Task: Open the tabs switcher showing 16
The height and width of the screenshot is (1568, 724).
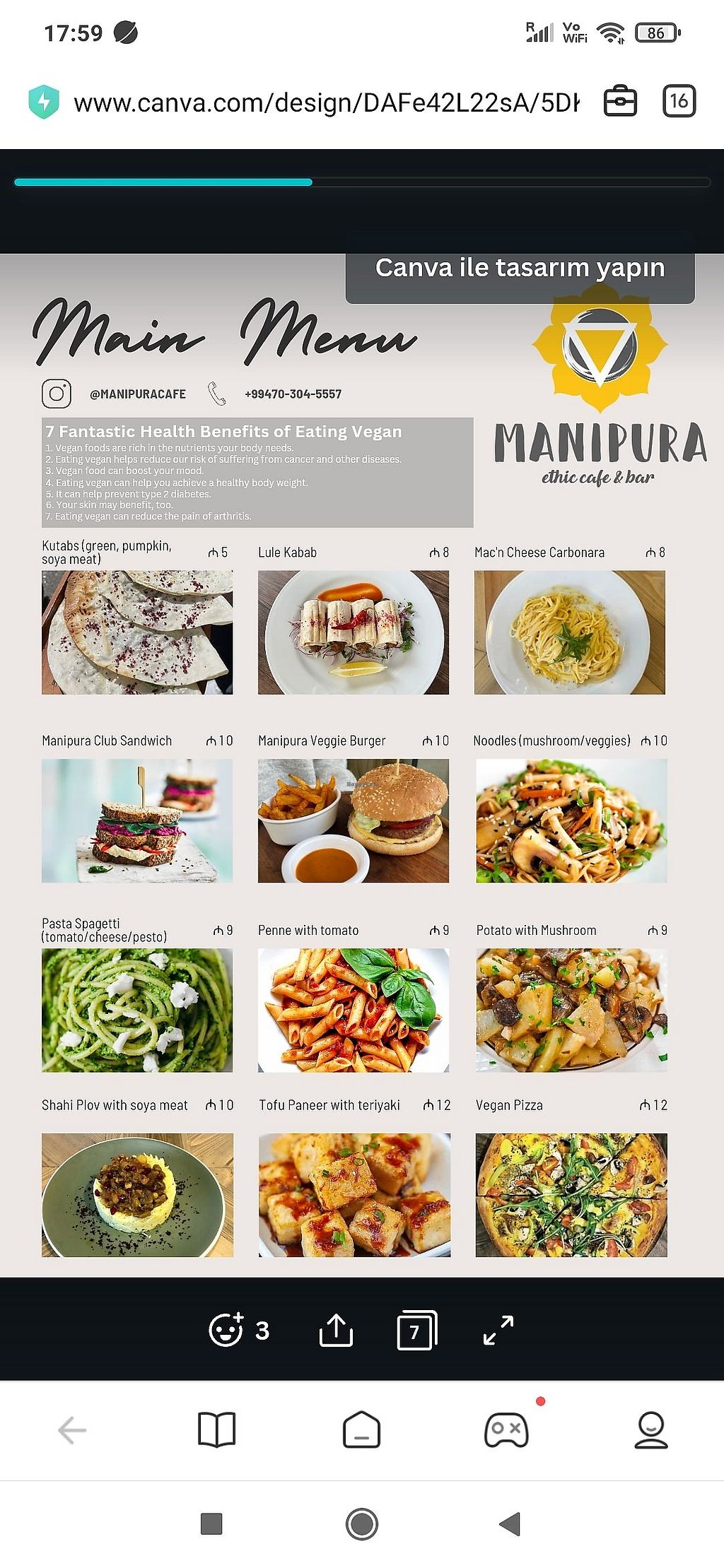Action: (x=679, y=102)
